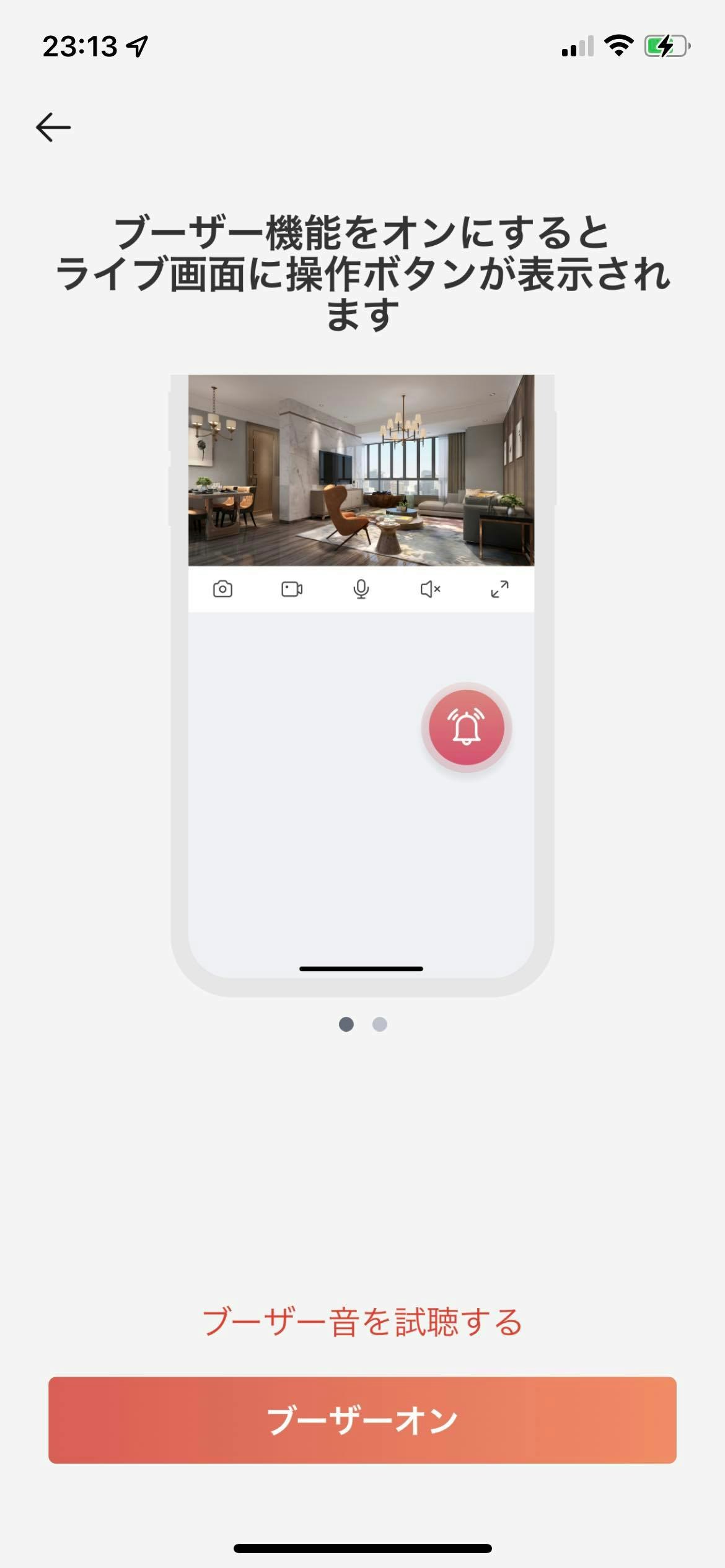Tap ブザー音を試聴する to preview buzzer sound
Viewport: 725px width, 1568px height.
pos(362,1322)
